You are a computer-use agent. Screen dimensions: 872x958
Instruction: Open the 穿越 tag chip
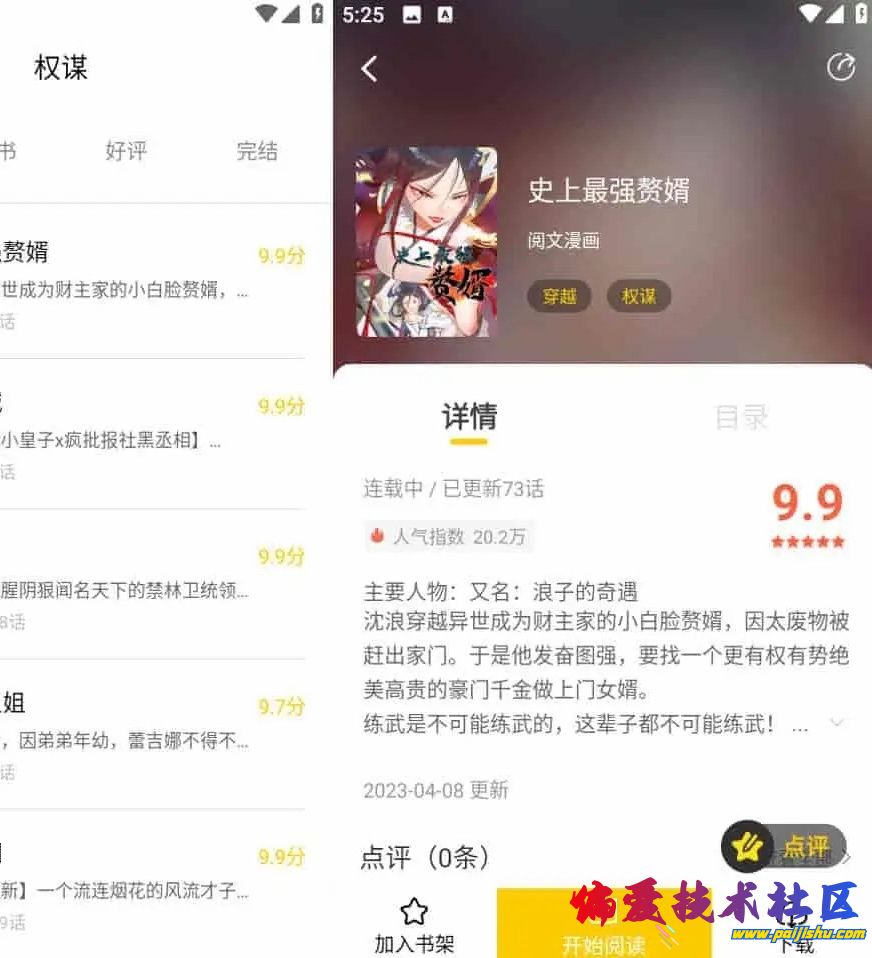tap(559, 296)
